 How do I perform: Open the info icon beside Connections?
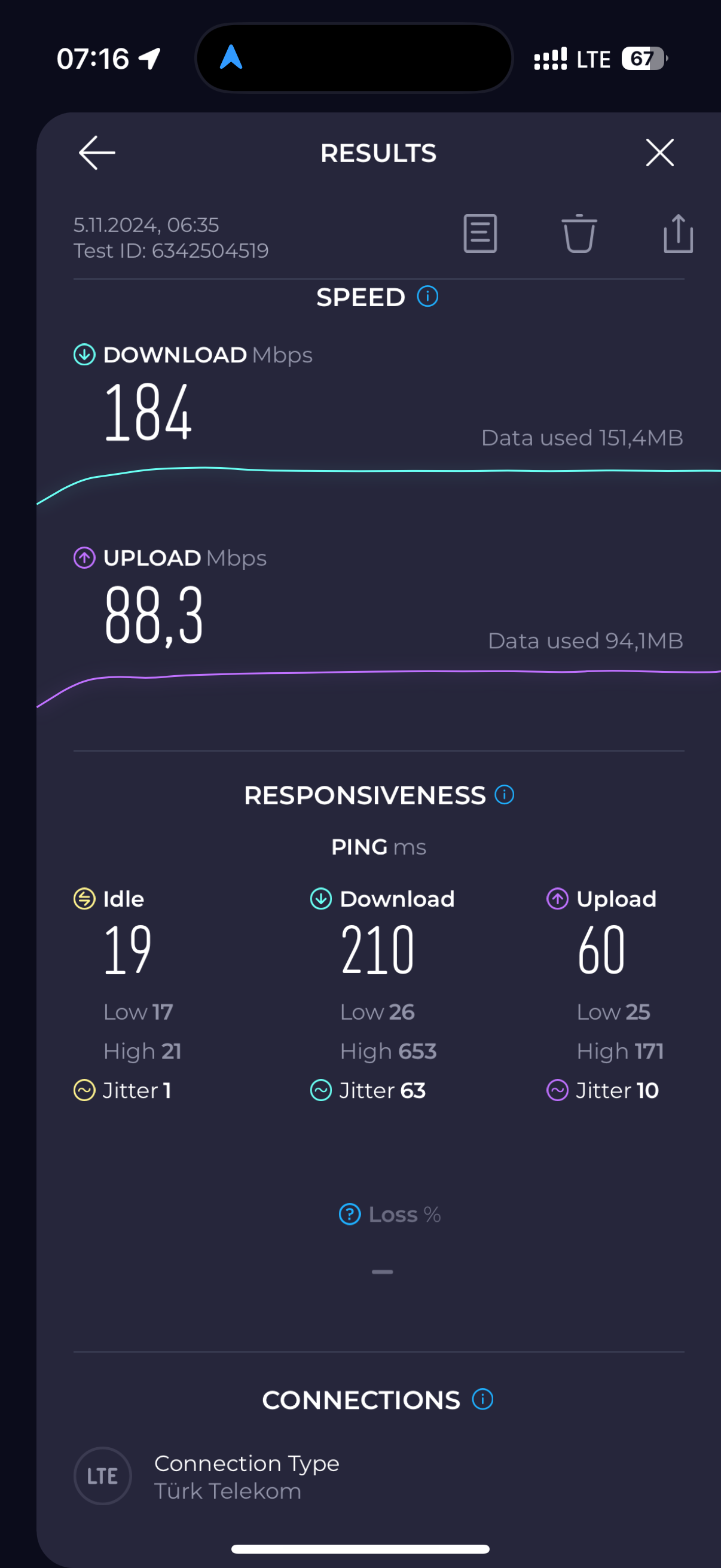pyautogui.click(x=482, y=1399)
